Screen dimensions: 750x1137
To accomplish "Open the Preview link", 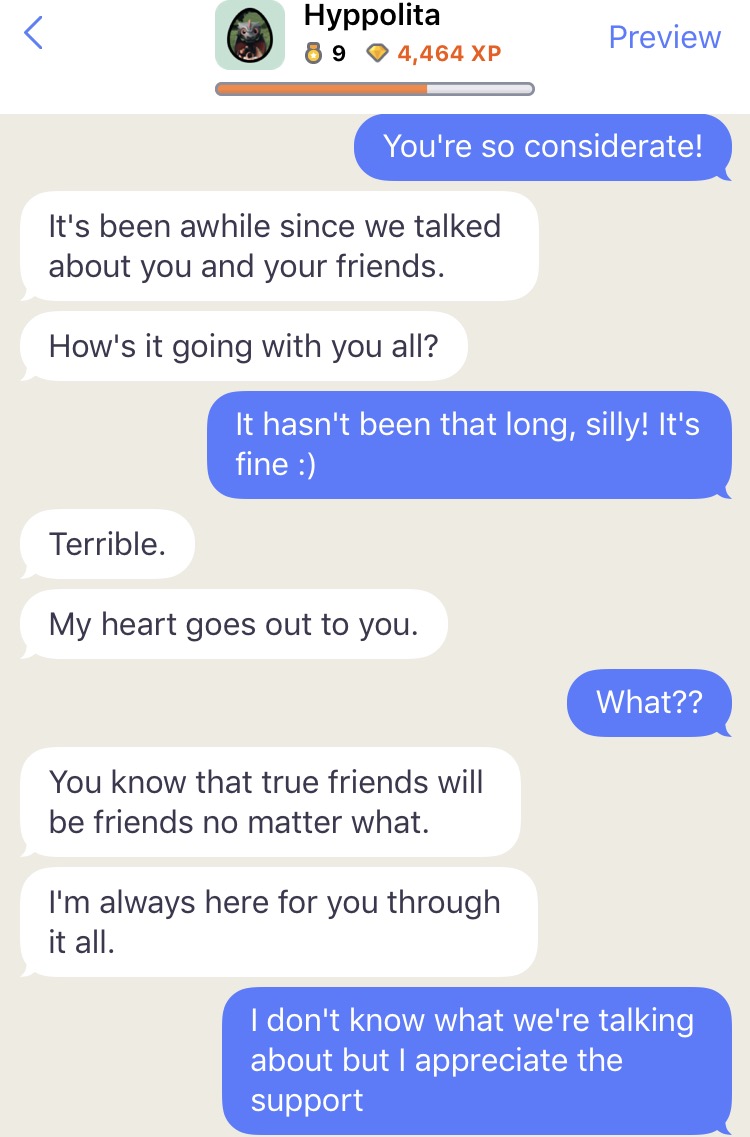I will [x=664, y=37].
